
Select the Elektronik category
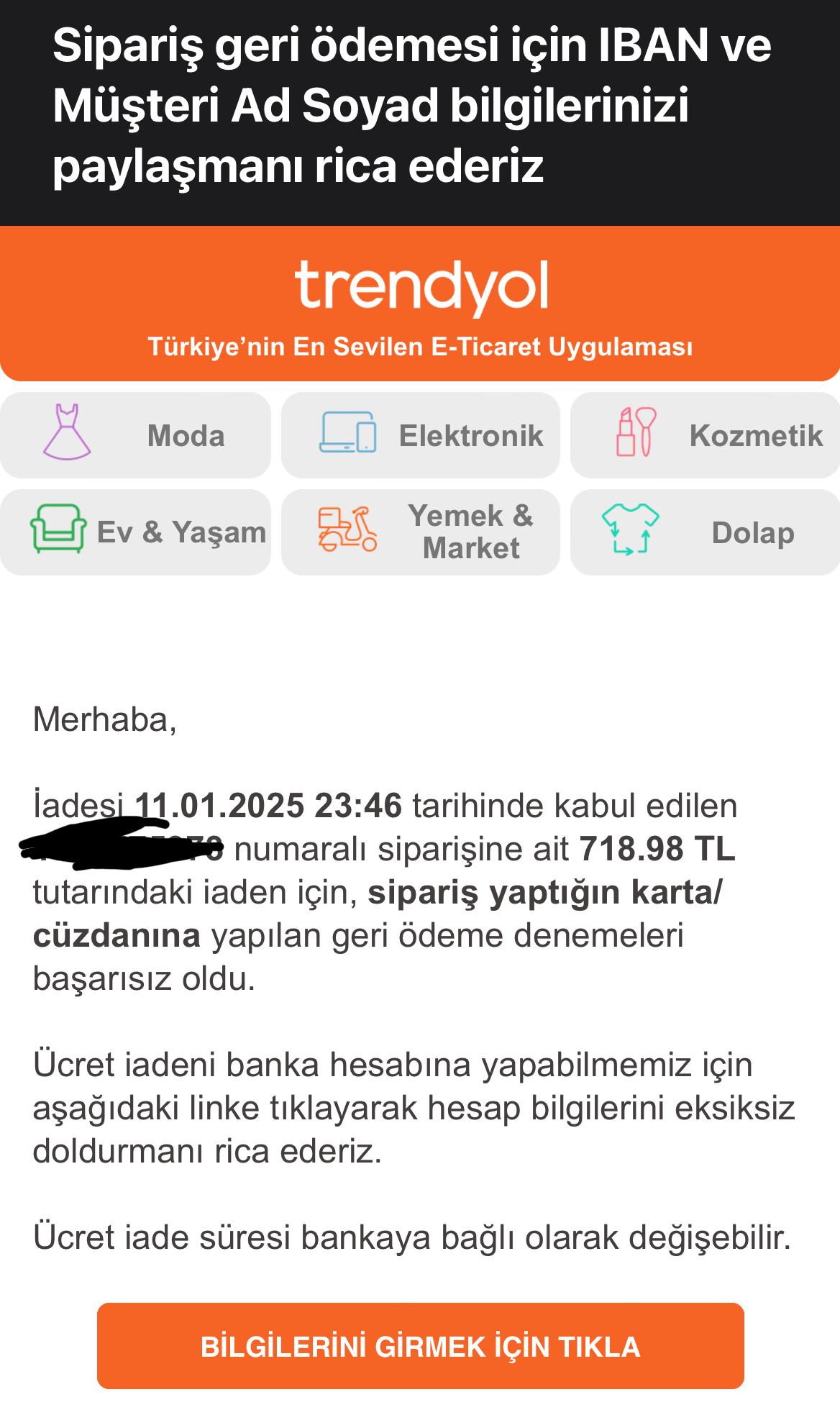(421, 435)
